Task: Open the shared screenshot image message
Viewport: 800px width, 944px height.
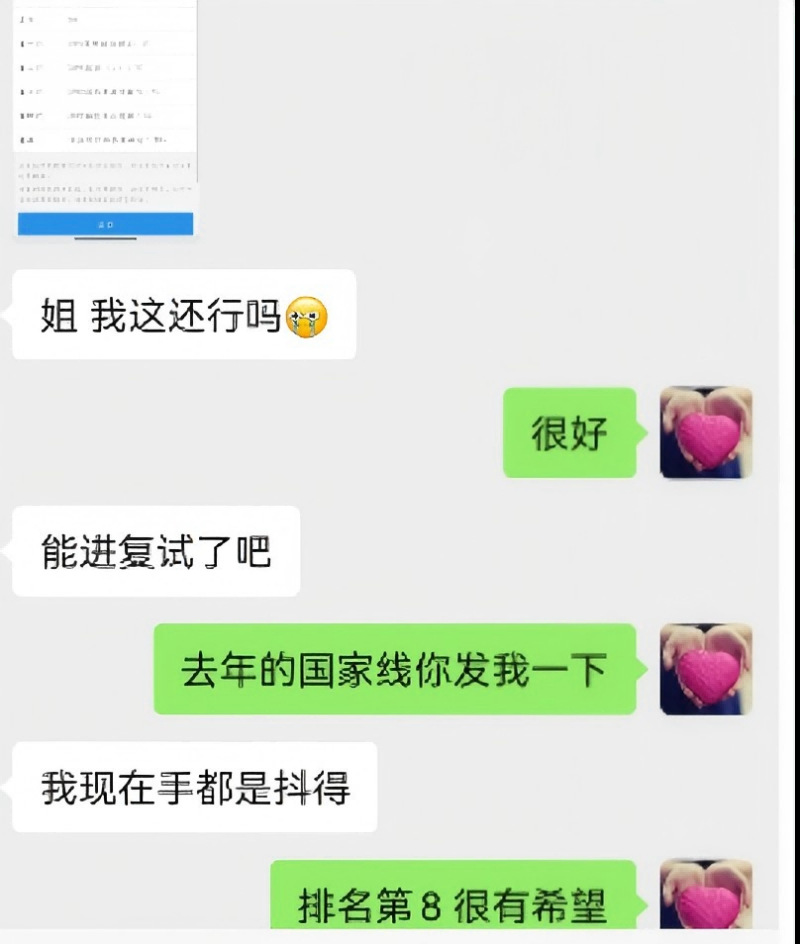Action: (105, 120)
